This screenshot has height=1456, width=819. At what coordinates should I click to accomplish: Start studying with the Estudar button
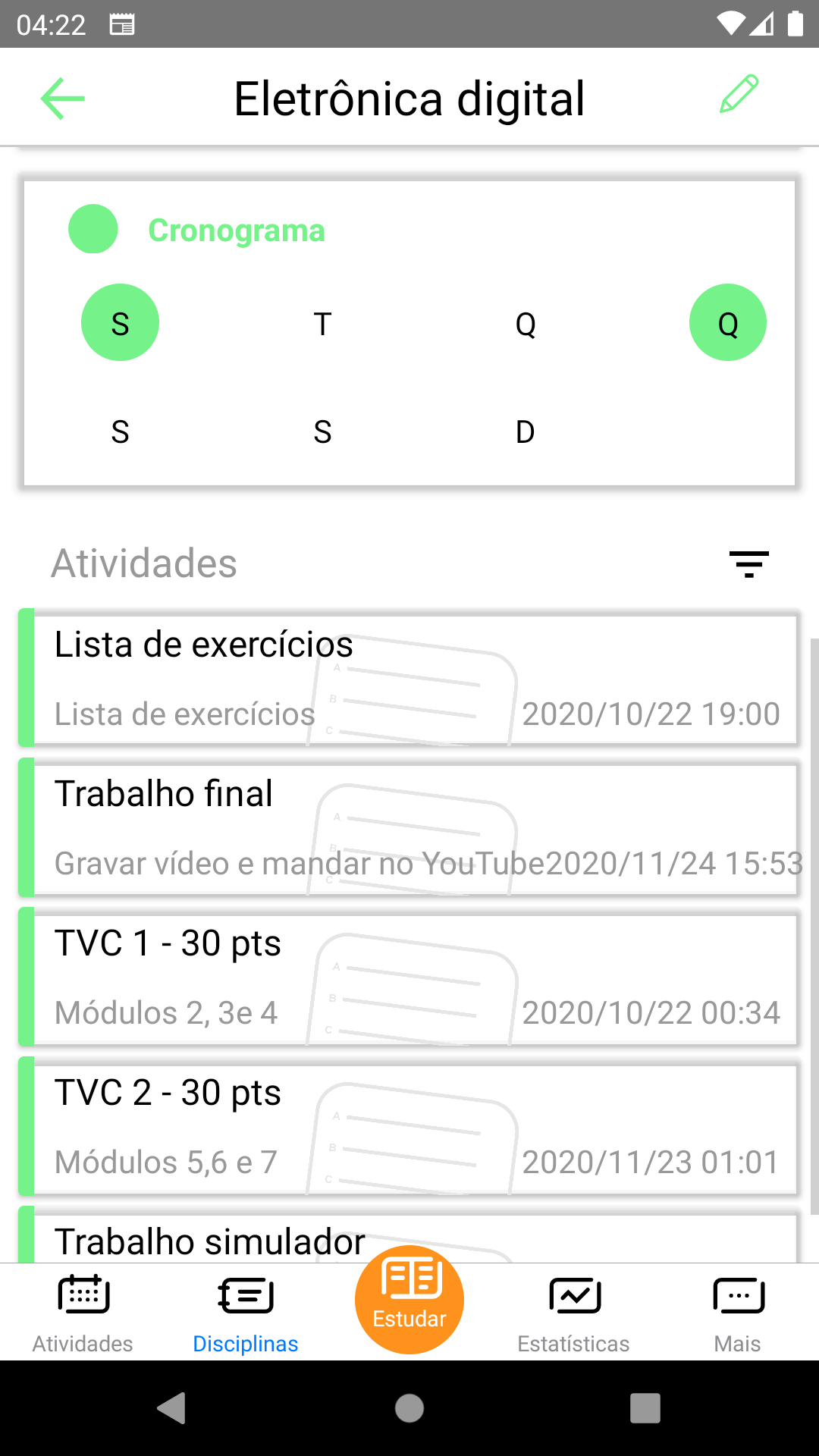click(409, 1300)
